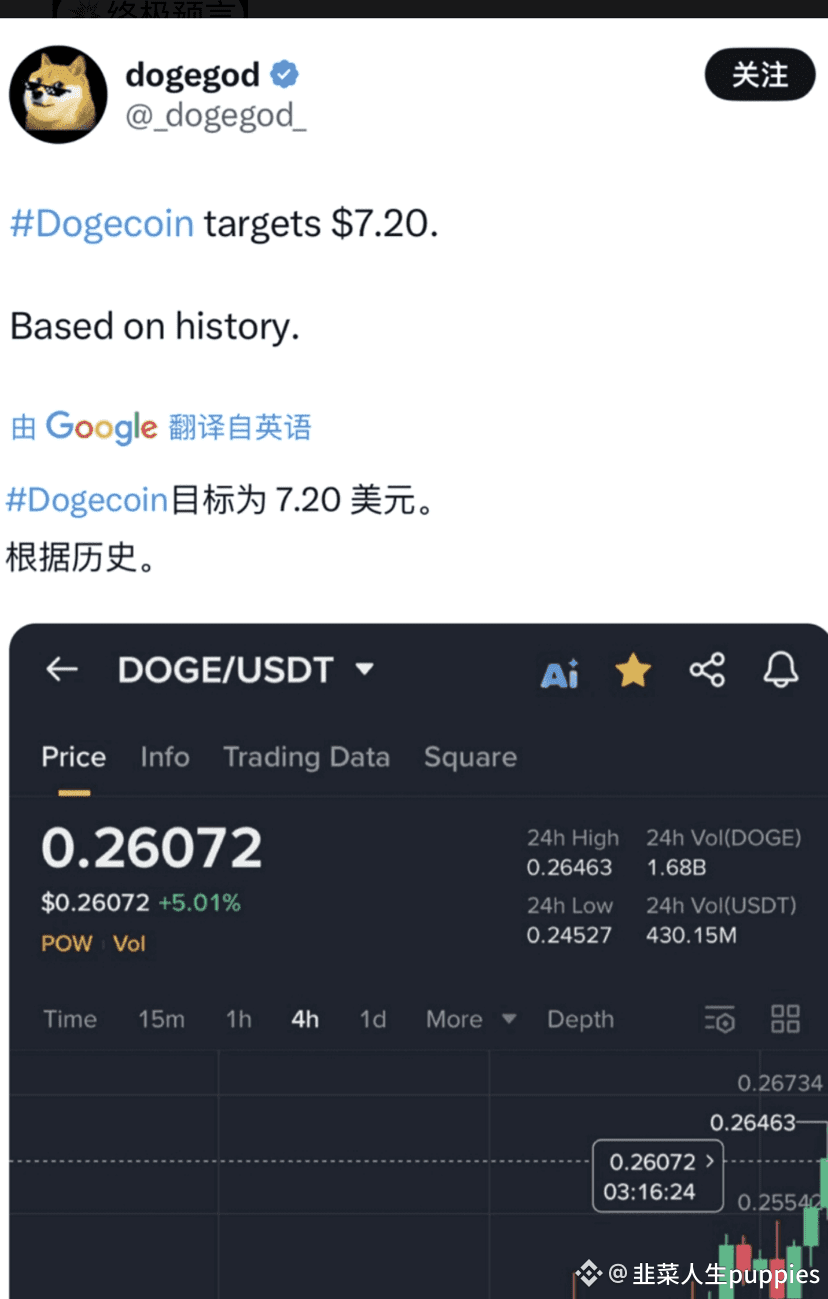Screen dimensions: 828x1299
Task: Open the Square tab
Action: (470, 757)
